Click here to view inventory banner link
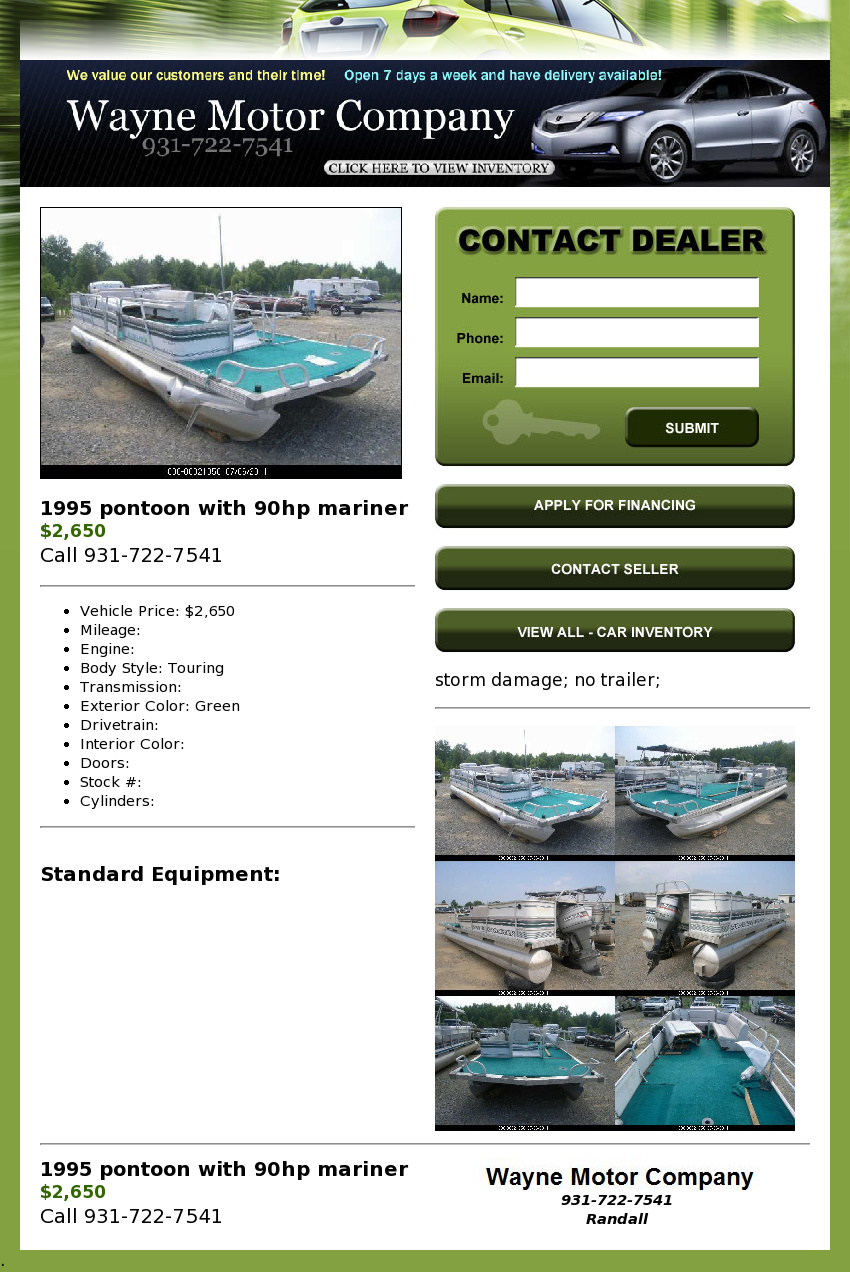 (x=438, y=168)
